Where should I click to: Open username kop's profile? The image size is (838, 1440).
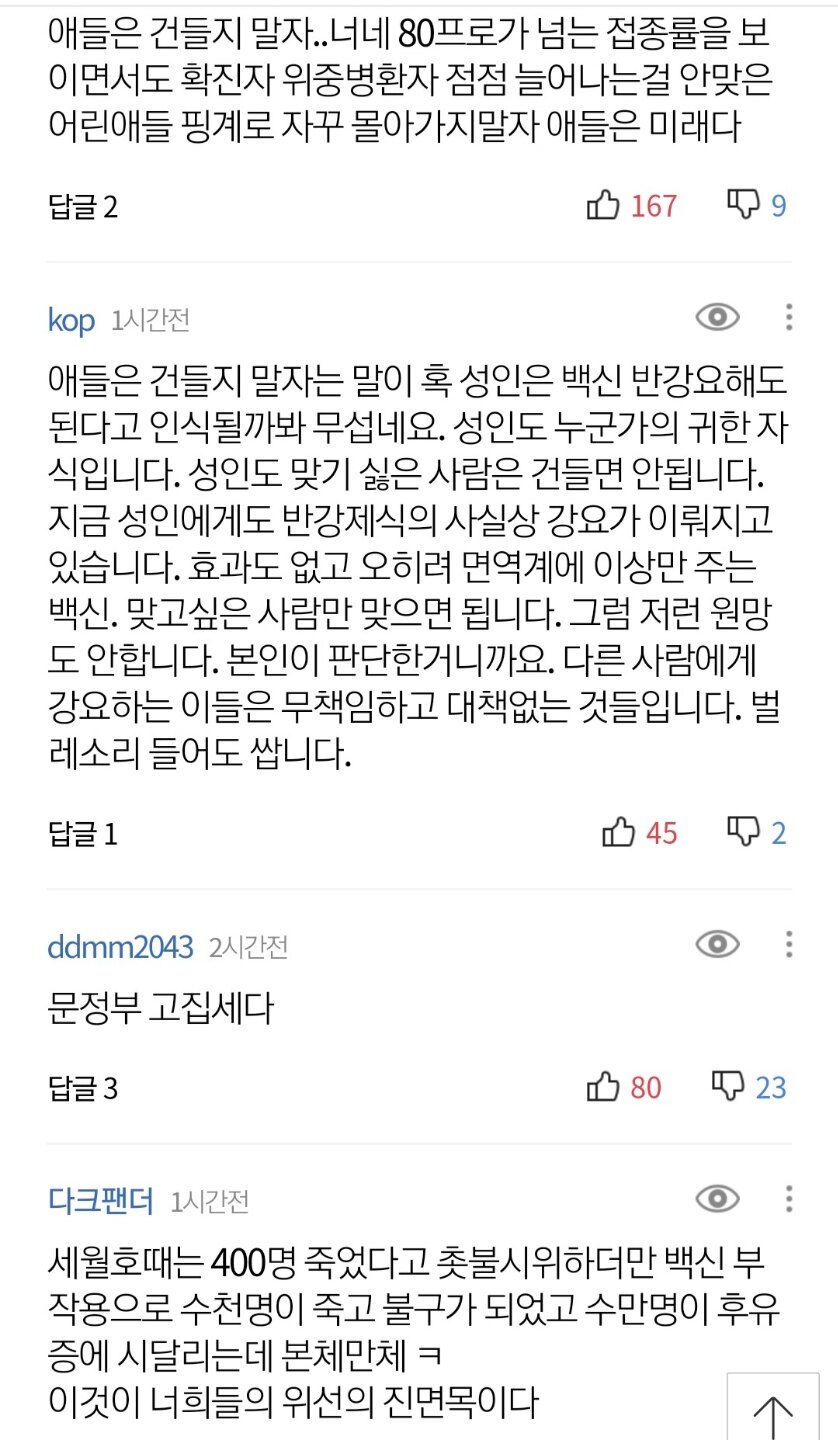tap(71, 320)
